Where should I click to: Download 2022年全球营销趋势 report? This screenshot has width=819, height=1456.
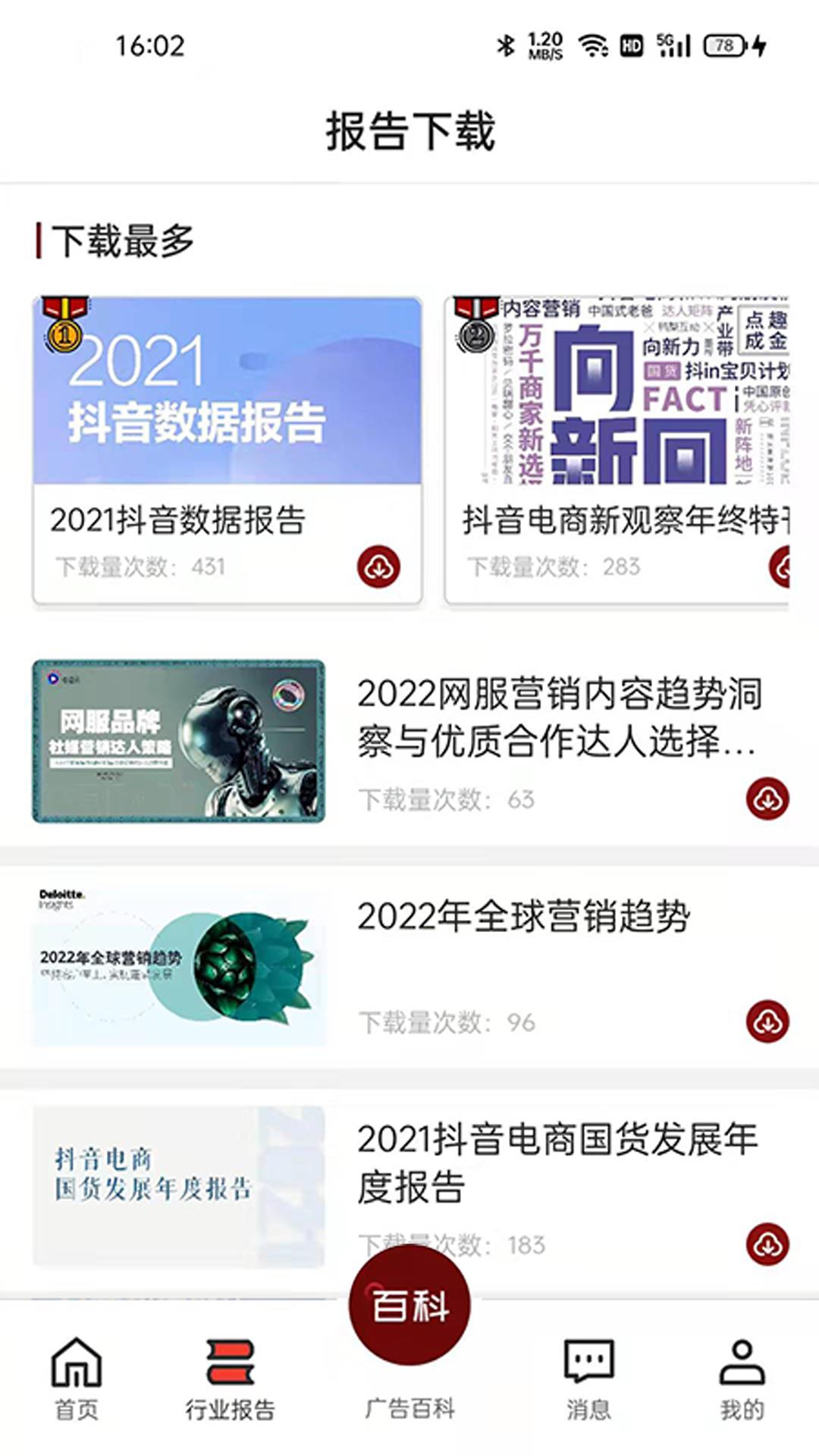coord(767,1021)
